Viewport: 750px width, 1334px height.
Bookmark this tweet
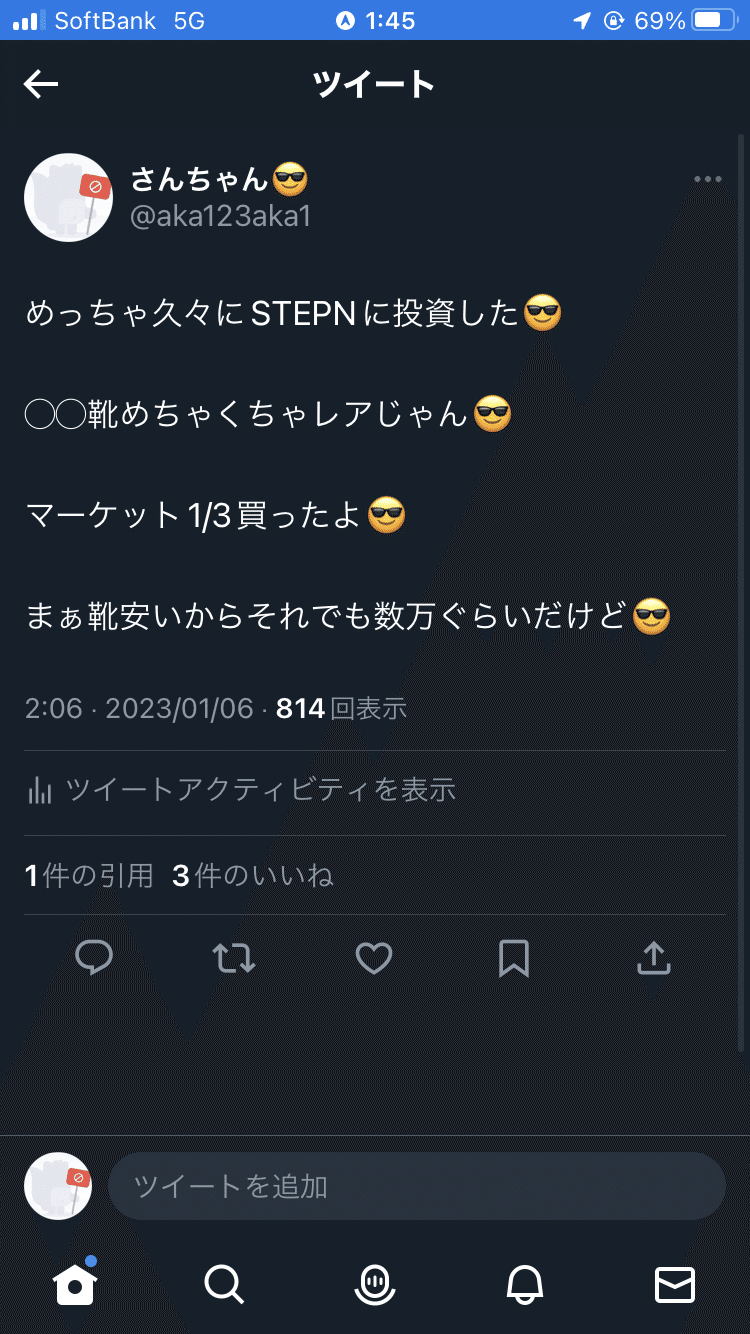point(513,957)
